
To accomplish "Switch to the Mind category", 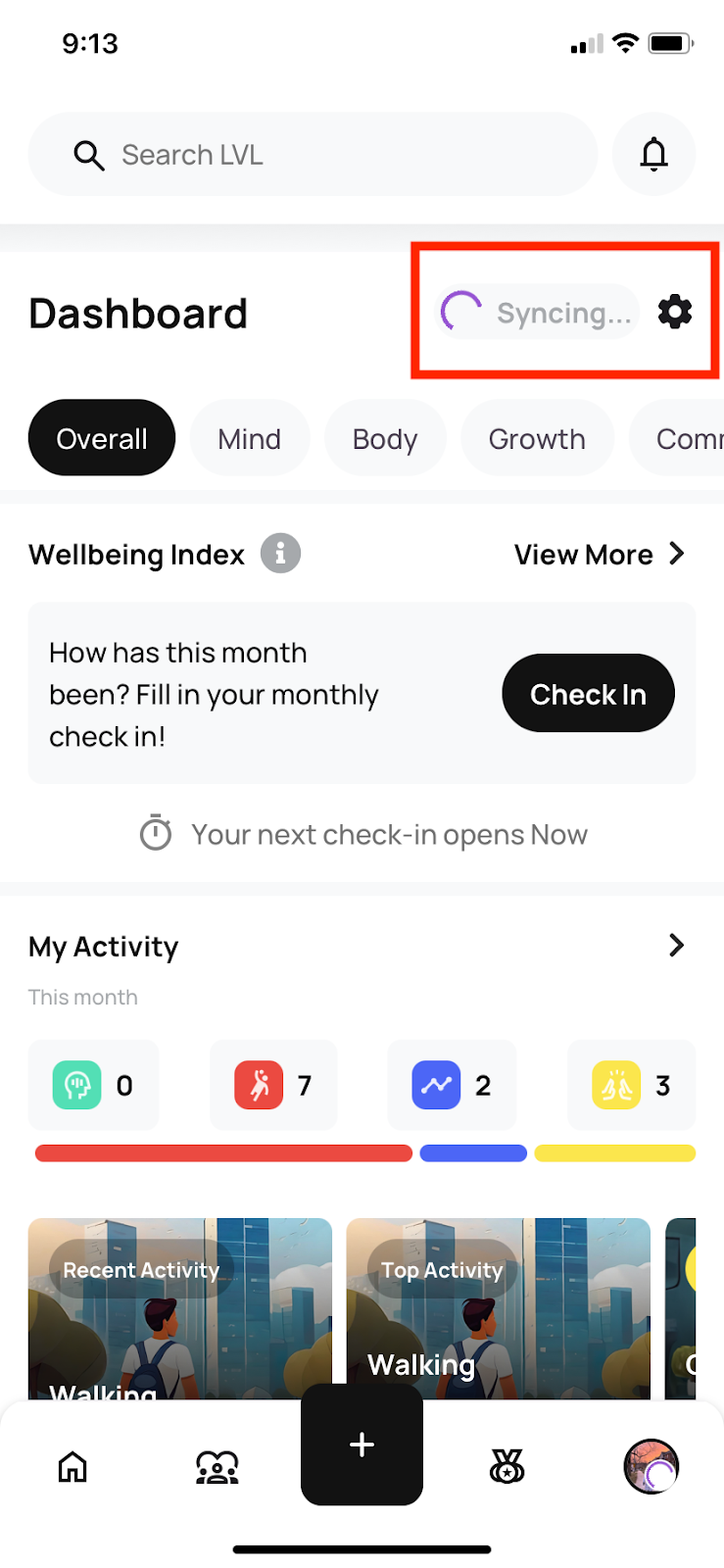I will pyautogui.click(x=249, y=438).
